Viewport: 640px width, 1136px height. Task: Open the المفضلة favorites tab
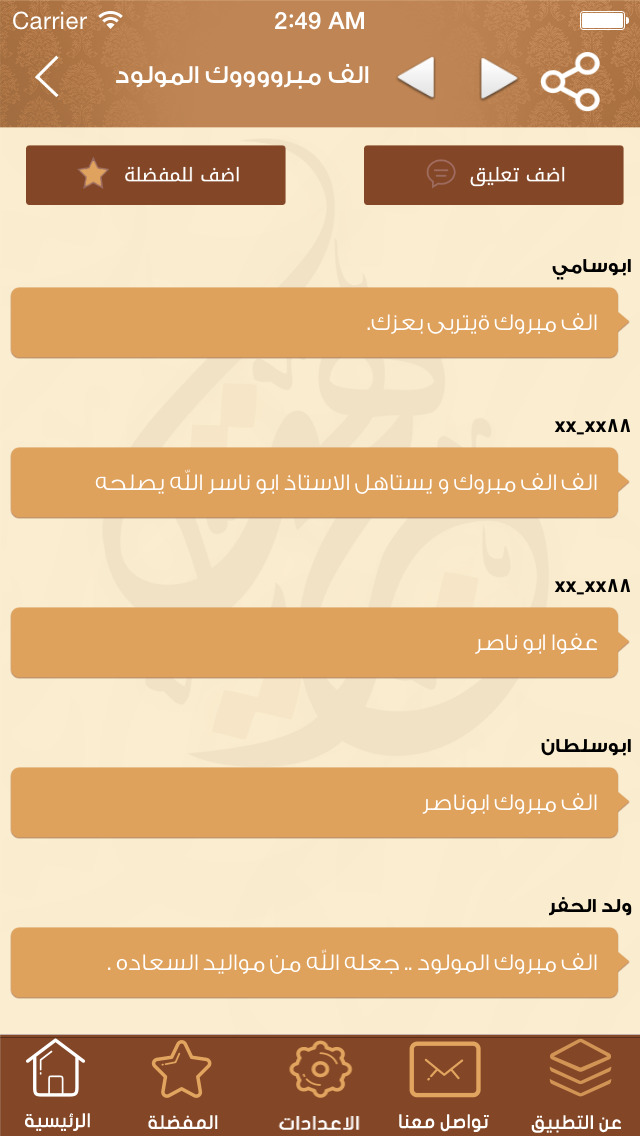(x=183, y=1085)
